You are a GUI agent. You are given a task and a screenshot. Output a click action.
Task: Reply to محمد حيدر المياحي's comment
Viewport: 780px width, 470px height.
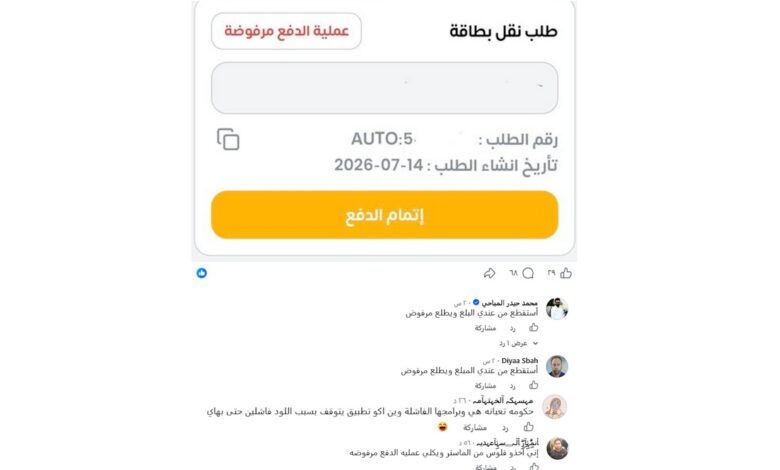tap(512, 328)
